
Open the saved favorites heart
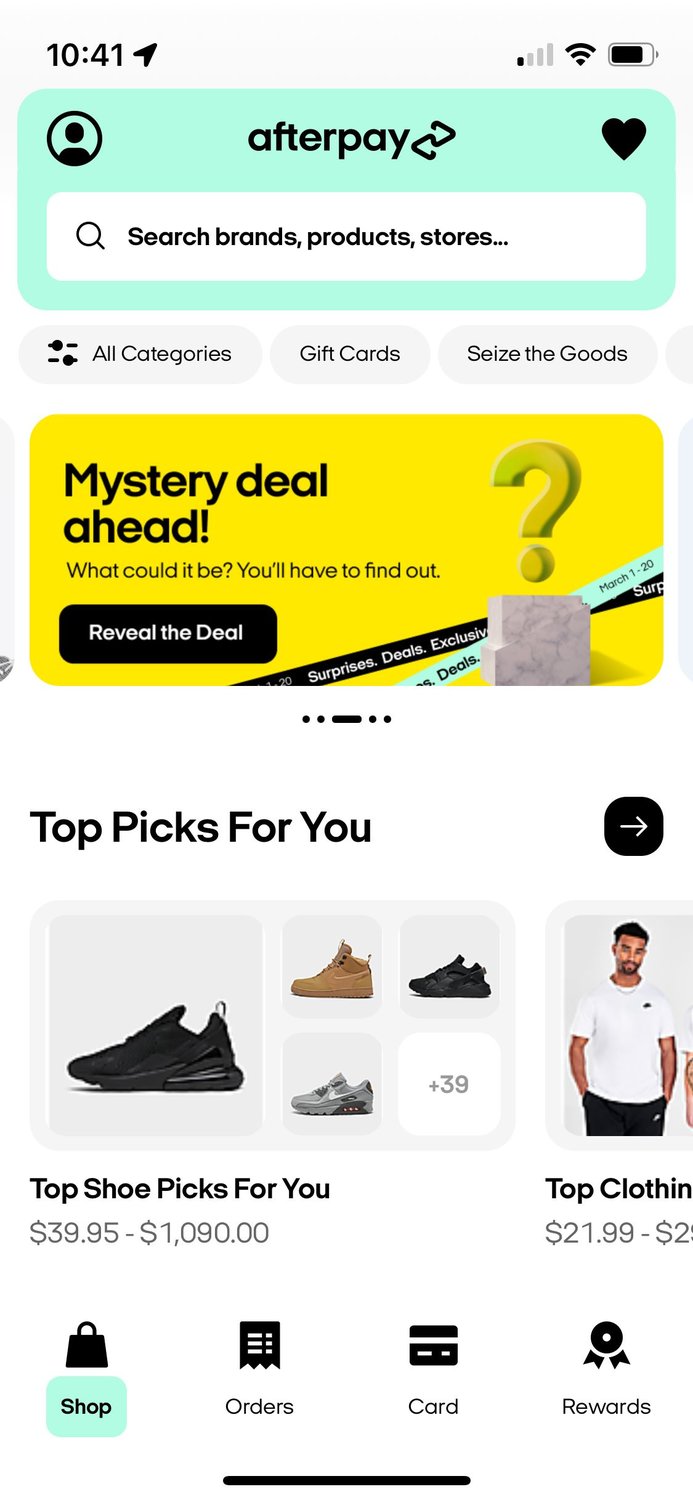click(x=623, y=139)
